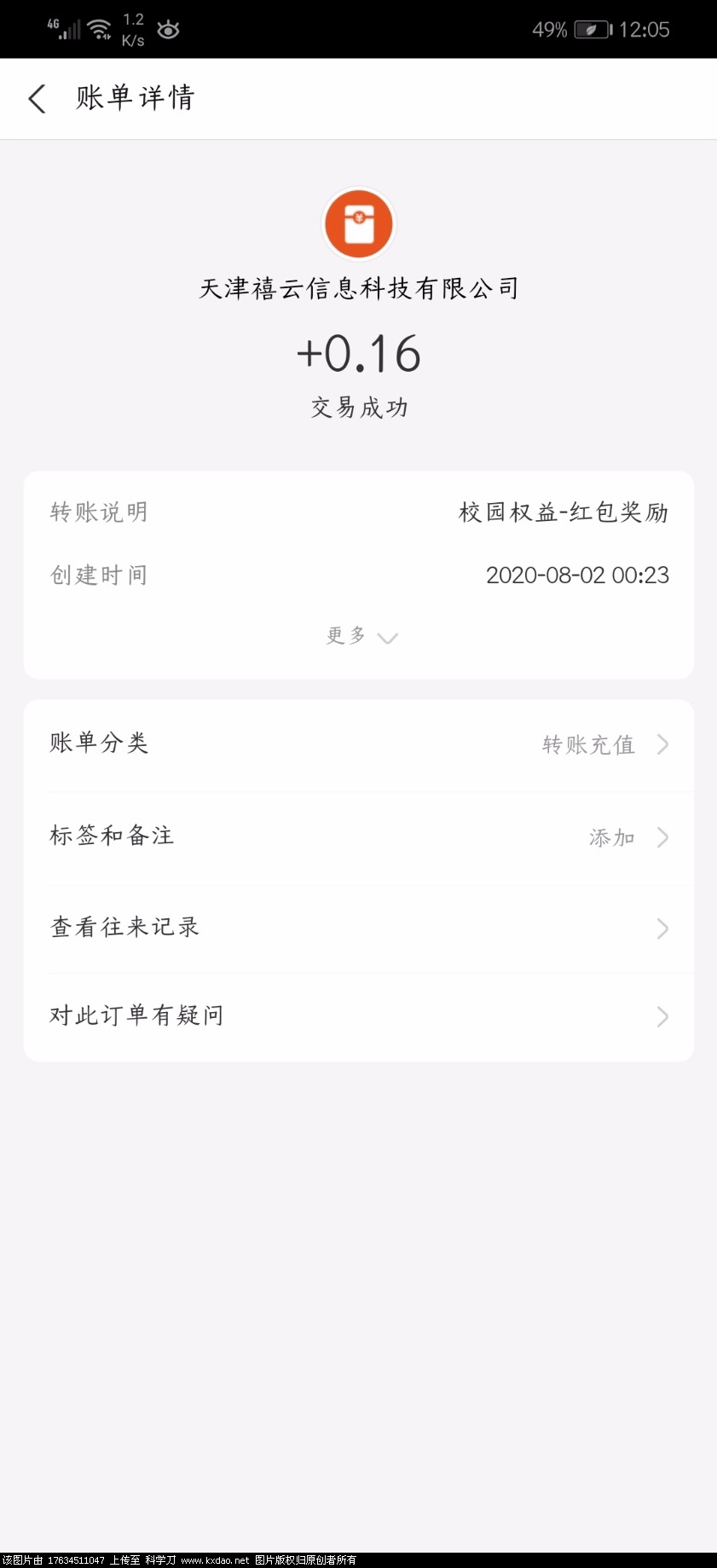Tap the battery saver icon showing 49%
717x1568 pixels.
pyautogui.click(x=590, y=29)
